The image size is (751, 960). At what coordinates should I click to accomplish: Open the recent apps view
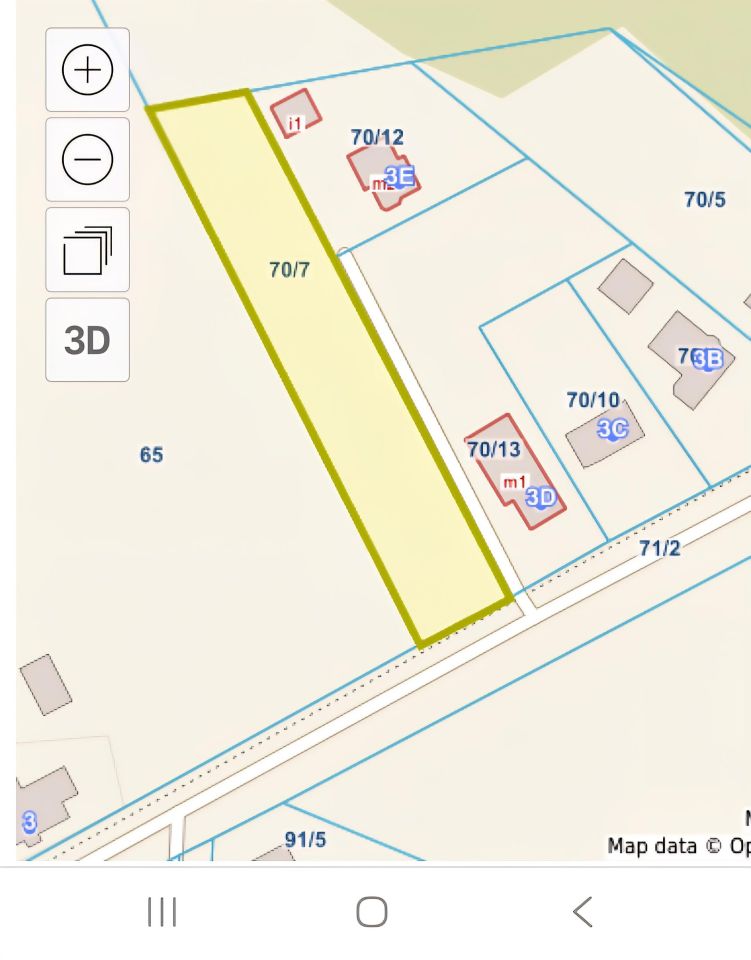pyautogui.click(x=162, y=911)
